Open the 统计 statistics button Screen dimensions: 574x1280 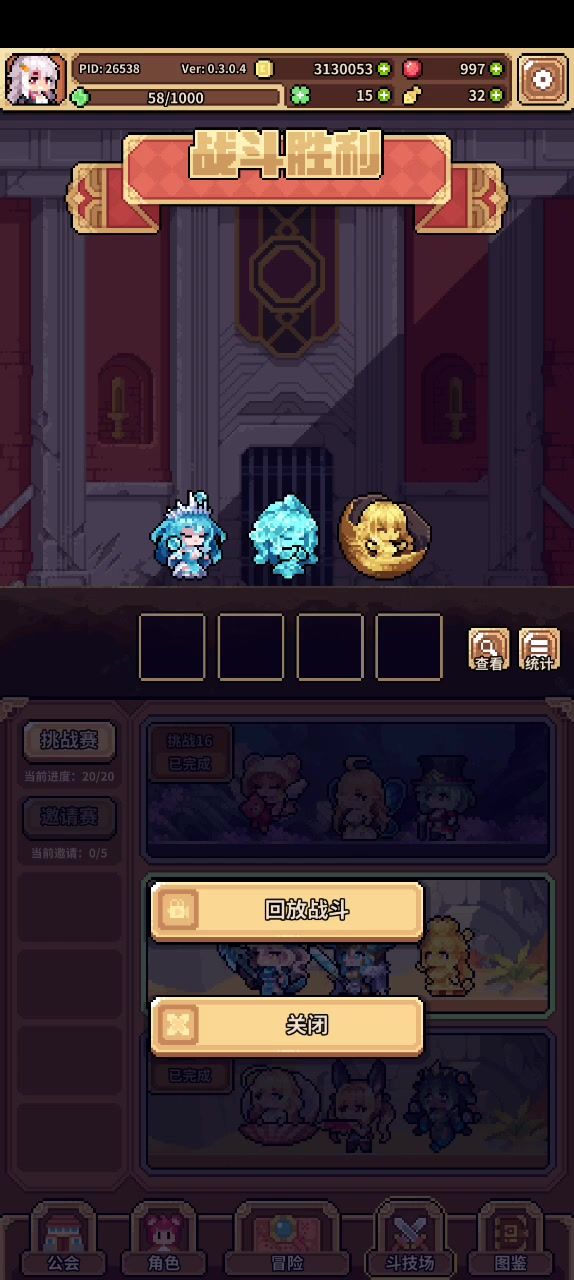point(539,650)
